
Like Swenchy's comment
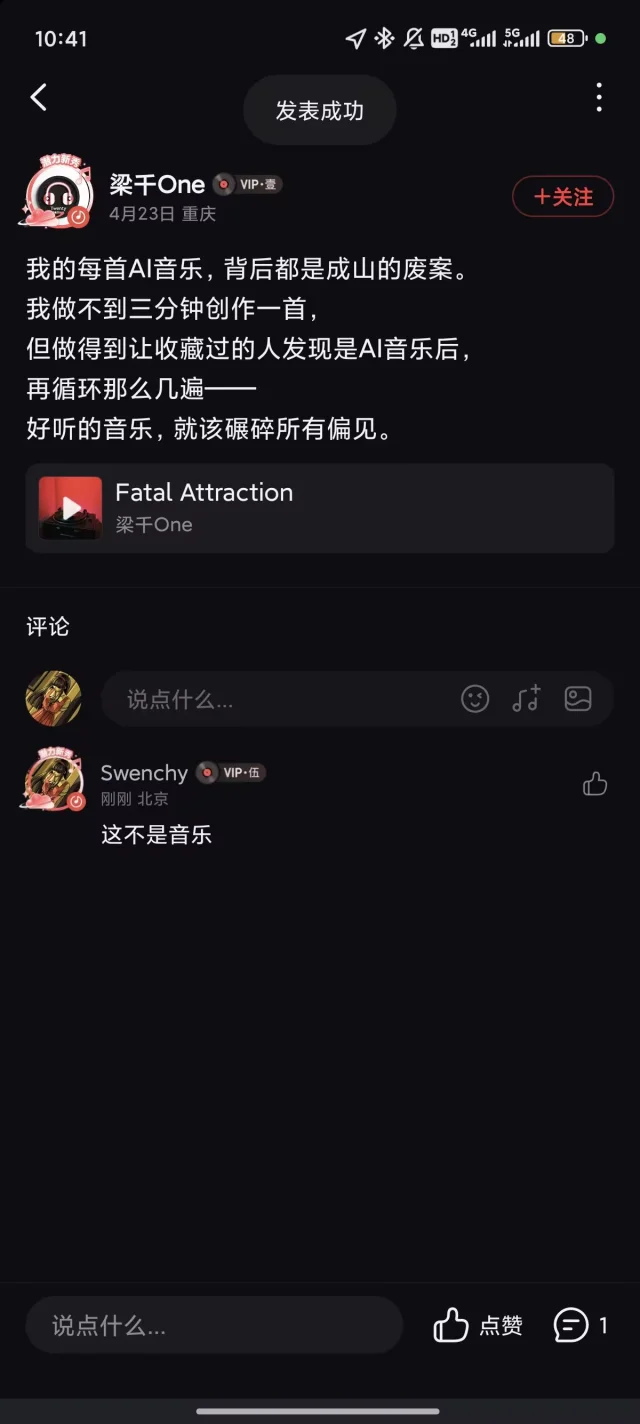pyautogui.click(x=595, y=783)
